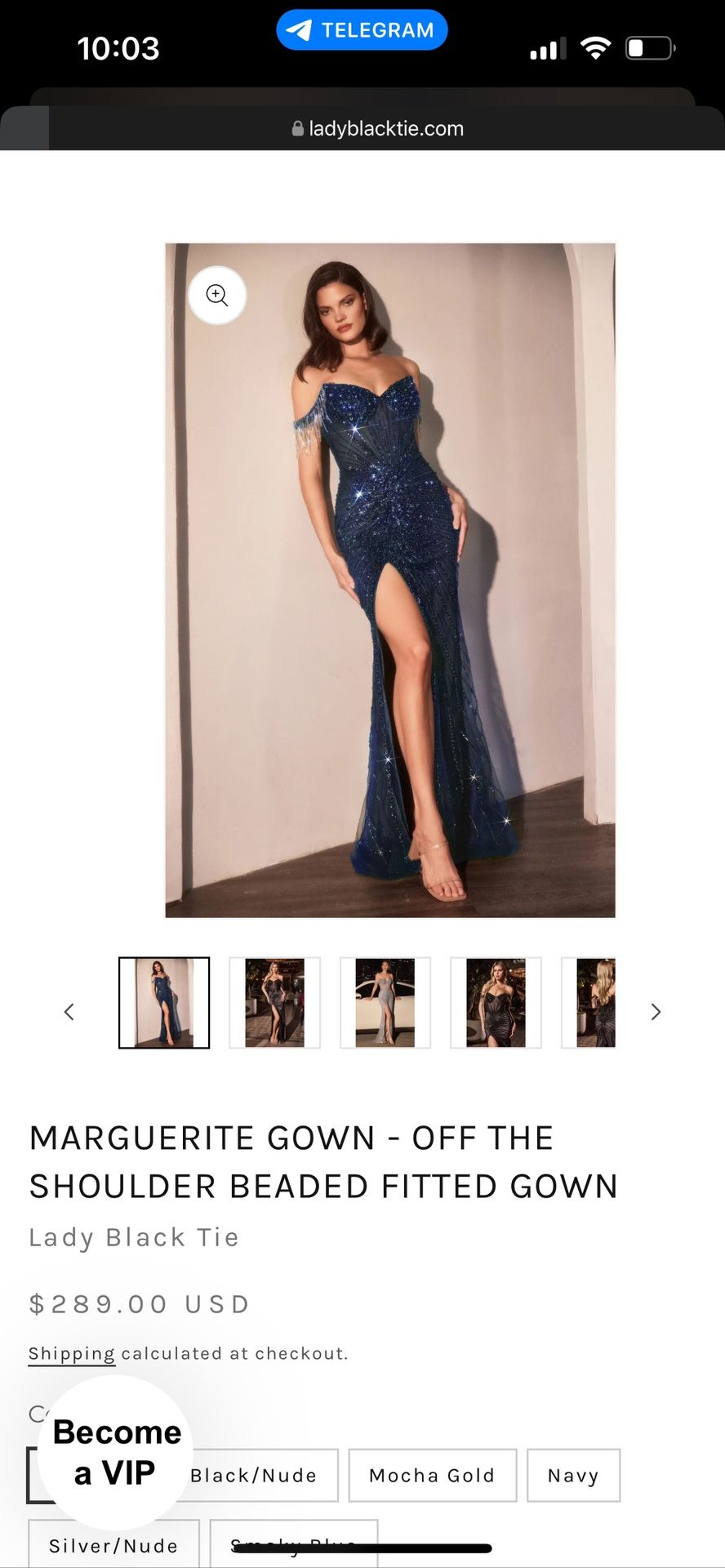Select the silver gown thumbnail image
725x1568 pixels.
coord(385,1002)
